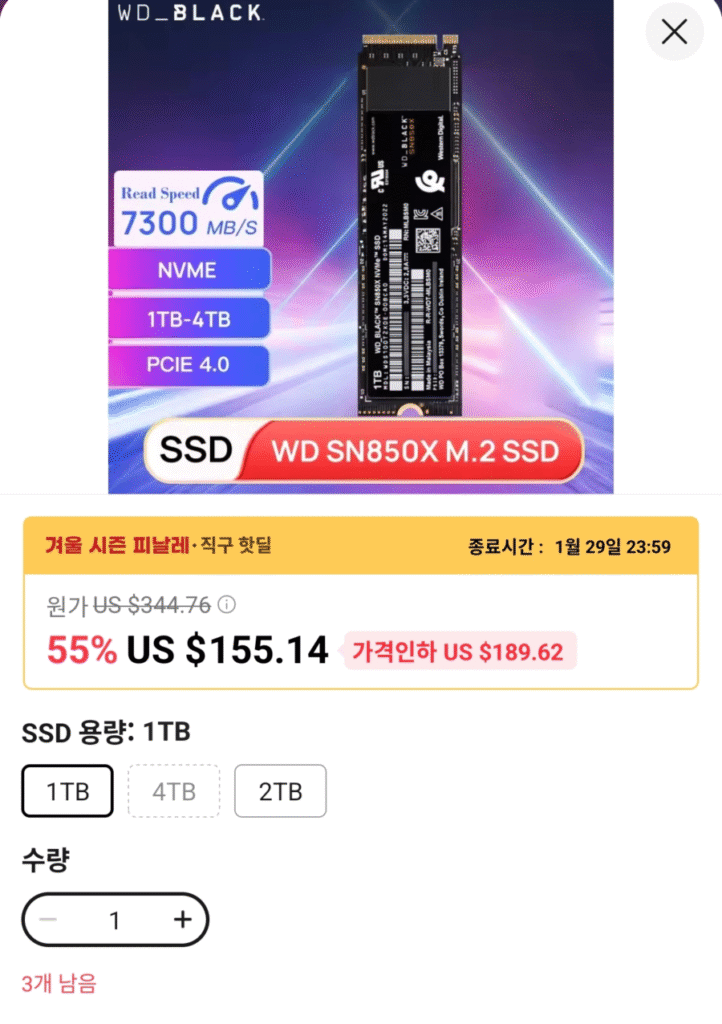The height and width of the screenshot is (1024, 722).
Task: Select the 1TB capacity option
Action: tap(67, 790)
